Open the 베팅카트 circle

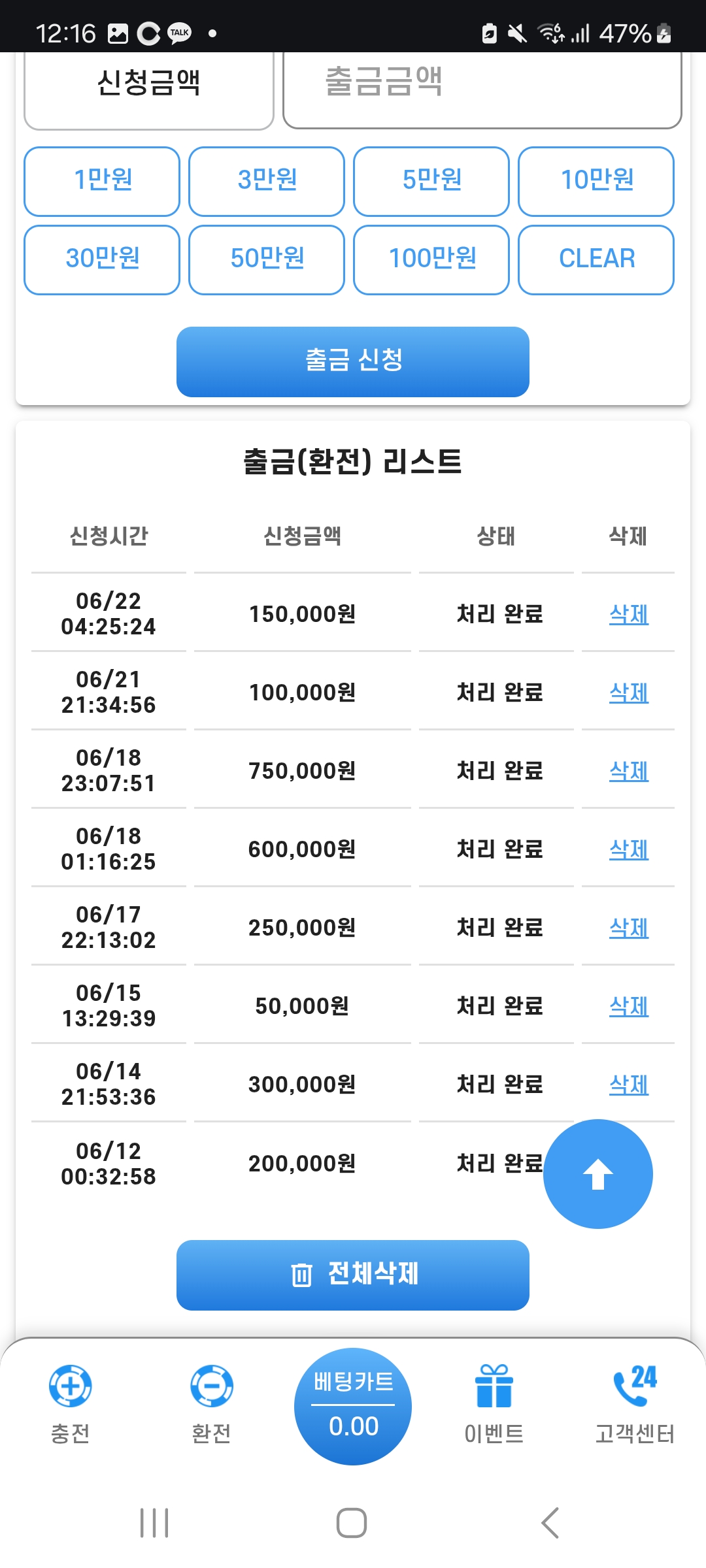coord(353,1406)
